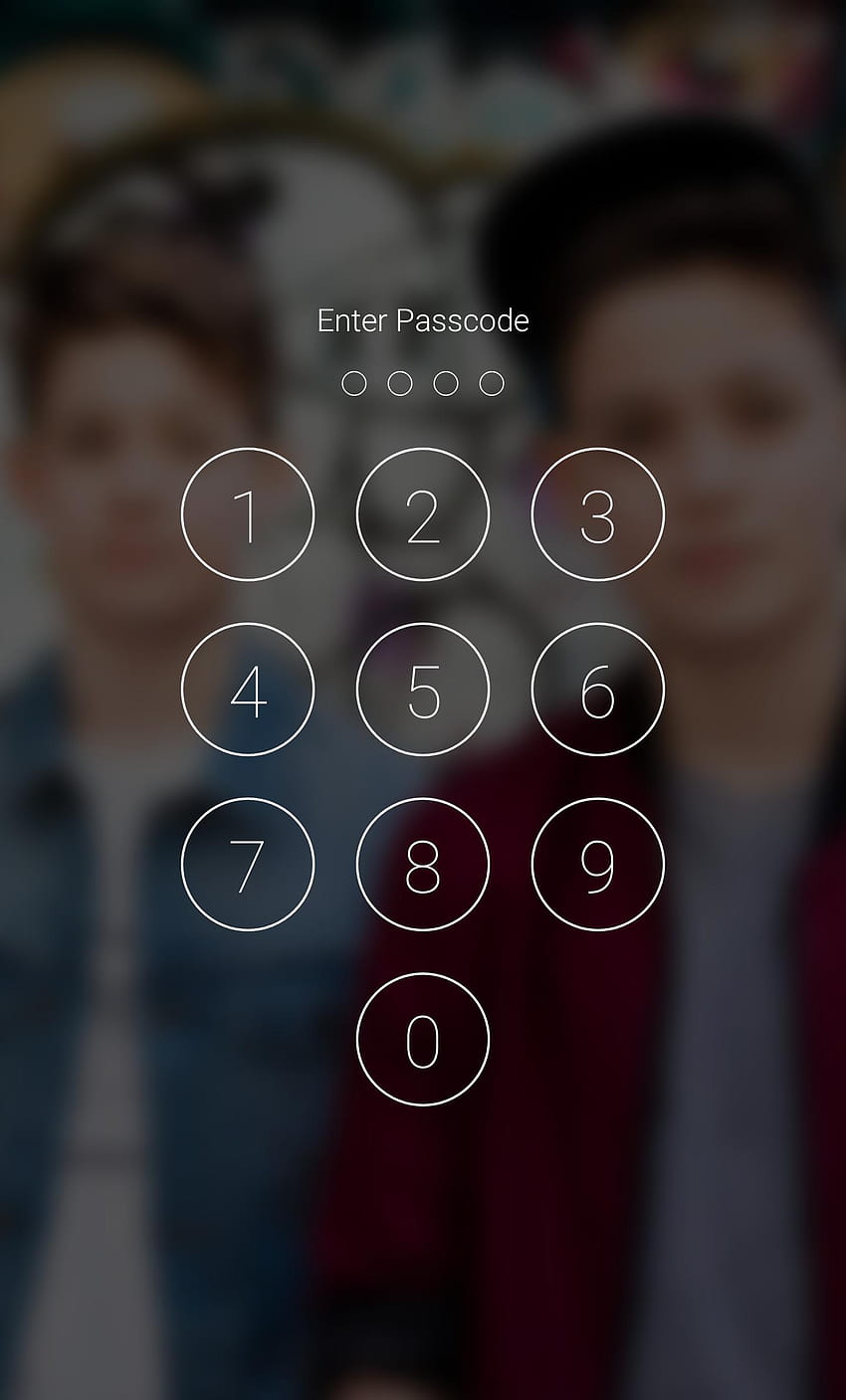Enter the number 8
846x1400 pixels.
click(x=423, y=865)
